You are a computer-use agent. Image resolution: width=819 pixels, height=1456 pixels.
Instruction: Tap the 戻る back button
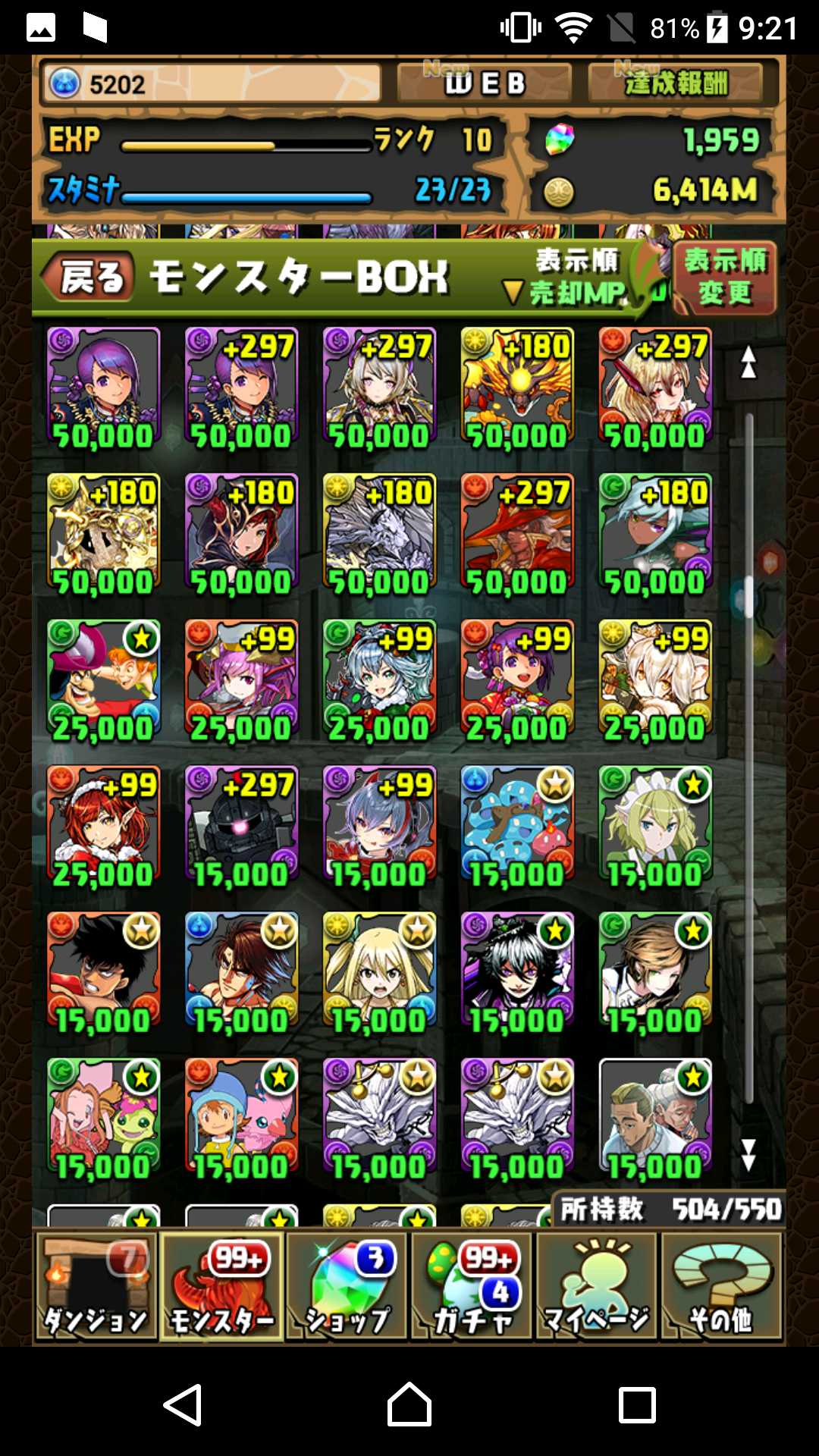click(87, 276)
